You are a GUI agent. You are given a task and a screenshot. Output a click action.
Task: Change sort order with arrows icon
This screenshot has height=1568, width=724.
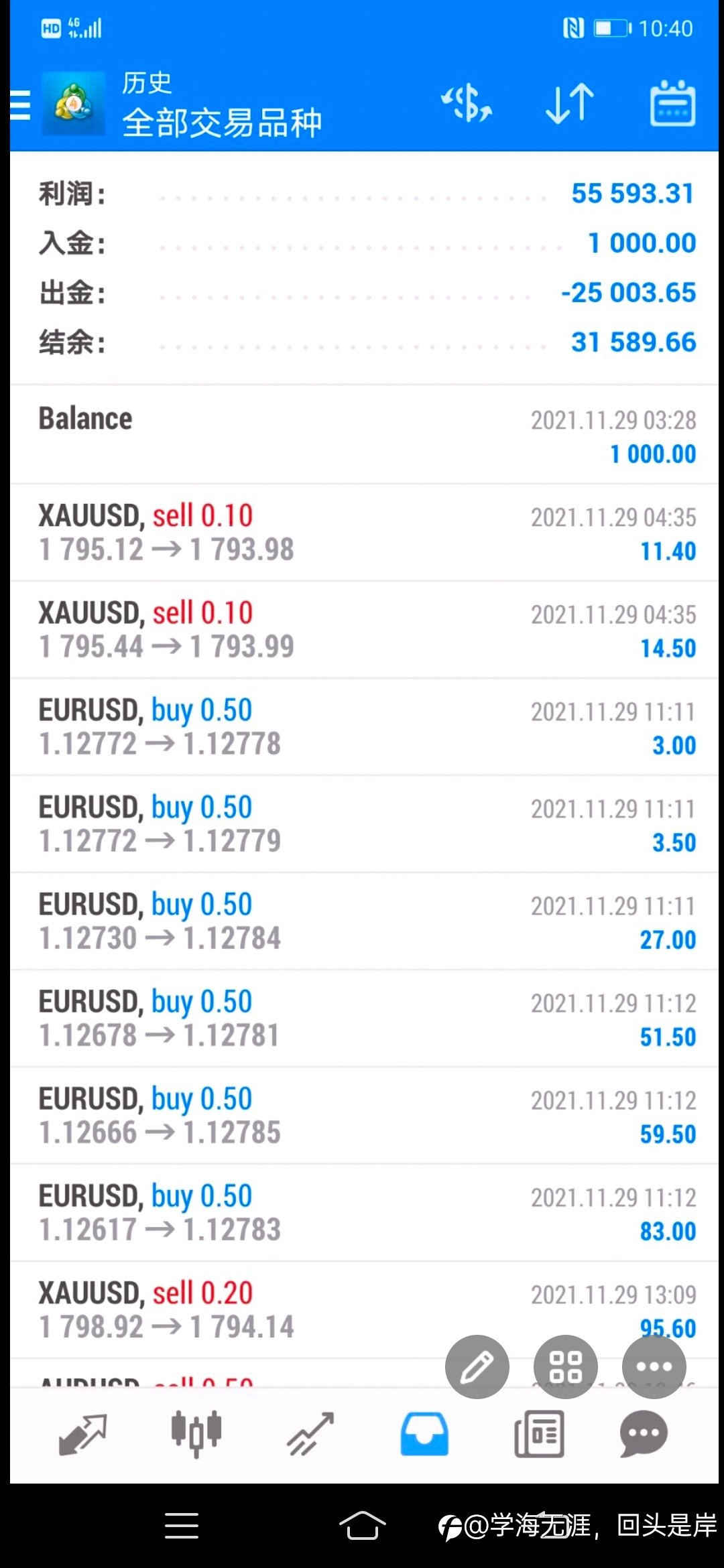570,104
